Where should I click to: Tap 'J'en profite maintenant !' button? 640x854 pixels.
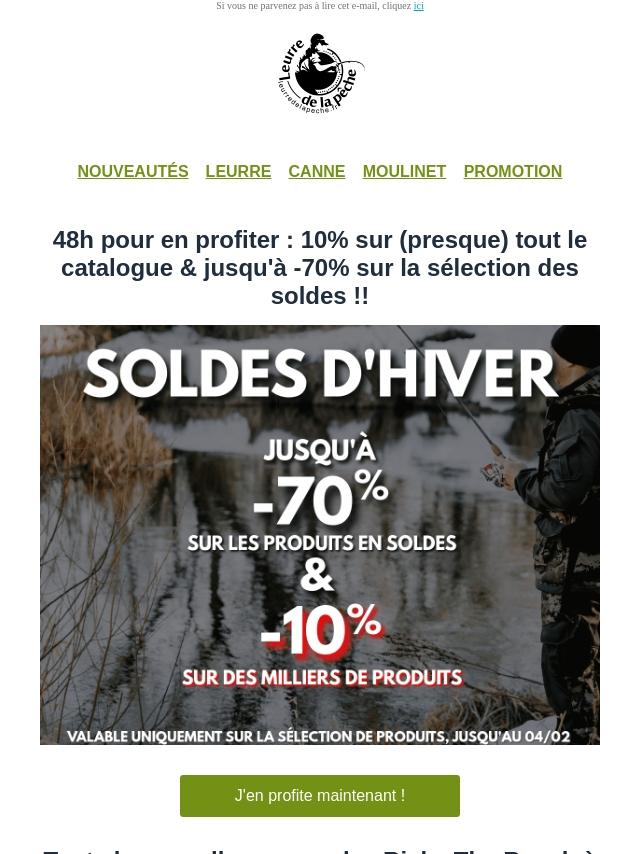pyautogui.click(x=320, y=796)
